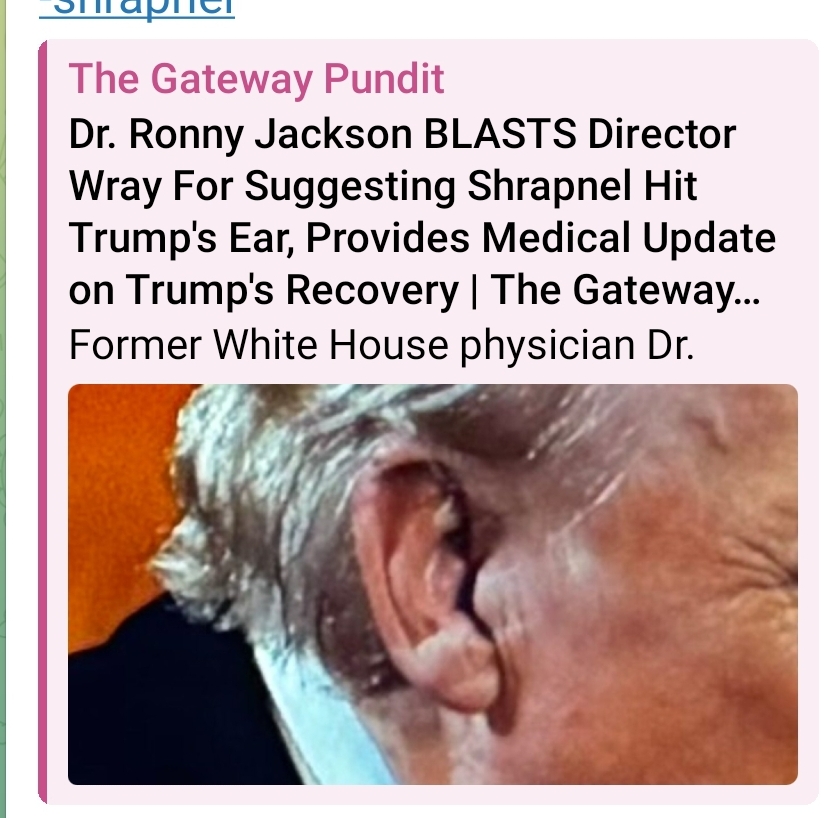View the ear photo in the link preview
The image size is (837, 818).
[x=432, y=584]
